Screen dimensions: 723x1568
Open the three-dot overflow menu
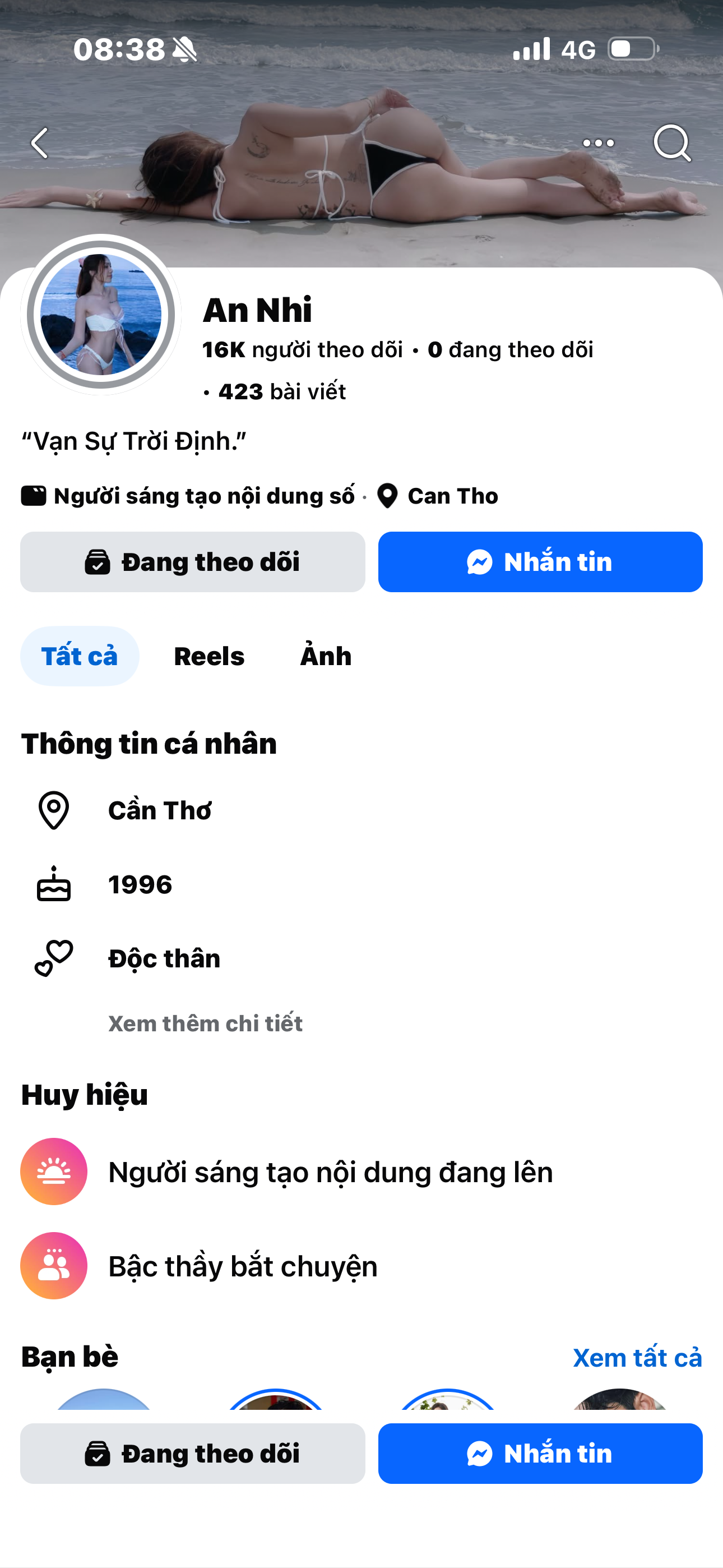pos(598,143)
